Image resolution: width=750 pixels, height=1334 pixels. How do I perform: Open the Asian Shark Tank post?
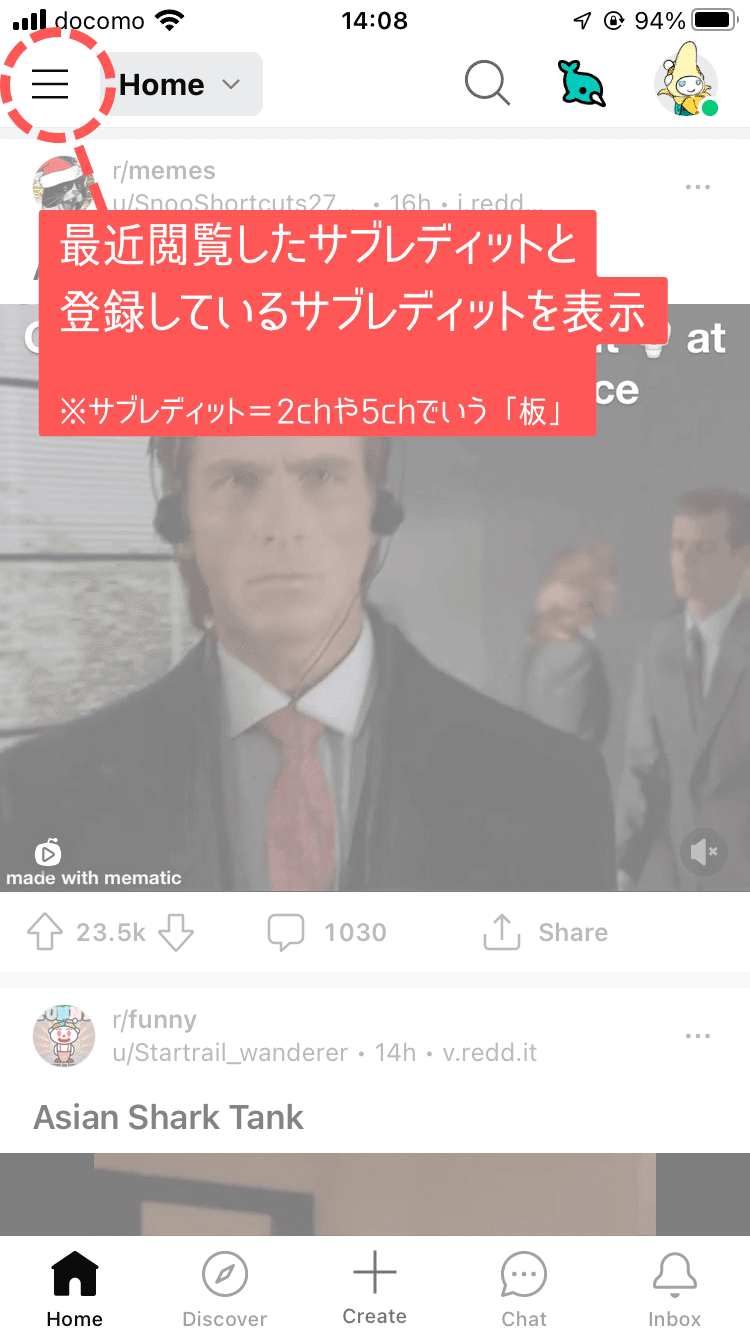click(x=167, y=1117)
